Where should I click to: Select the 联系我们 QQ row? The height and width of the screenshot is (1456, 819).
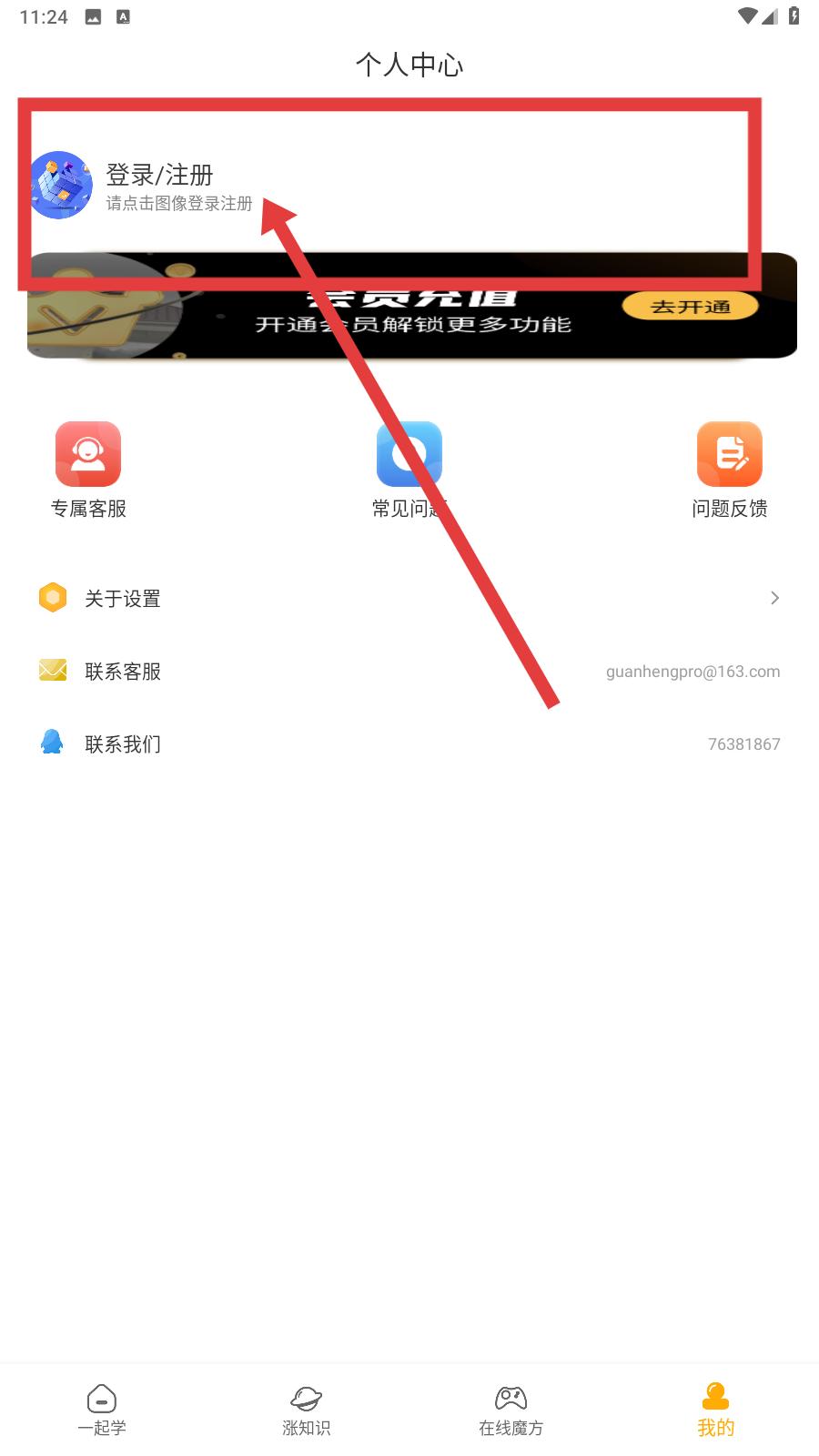pos(409,743)
